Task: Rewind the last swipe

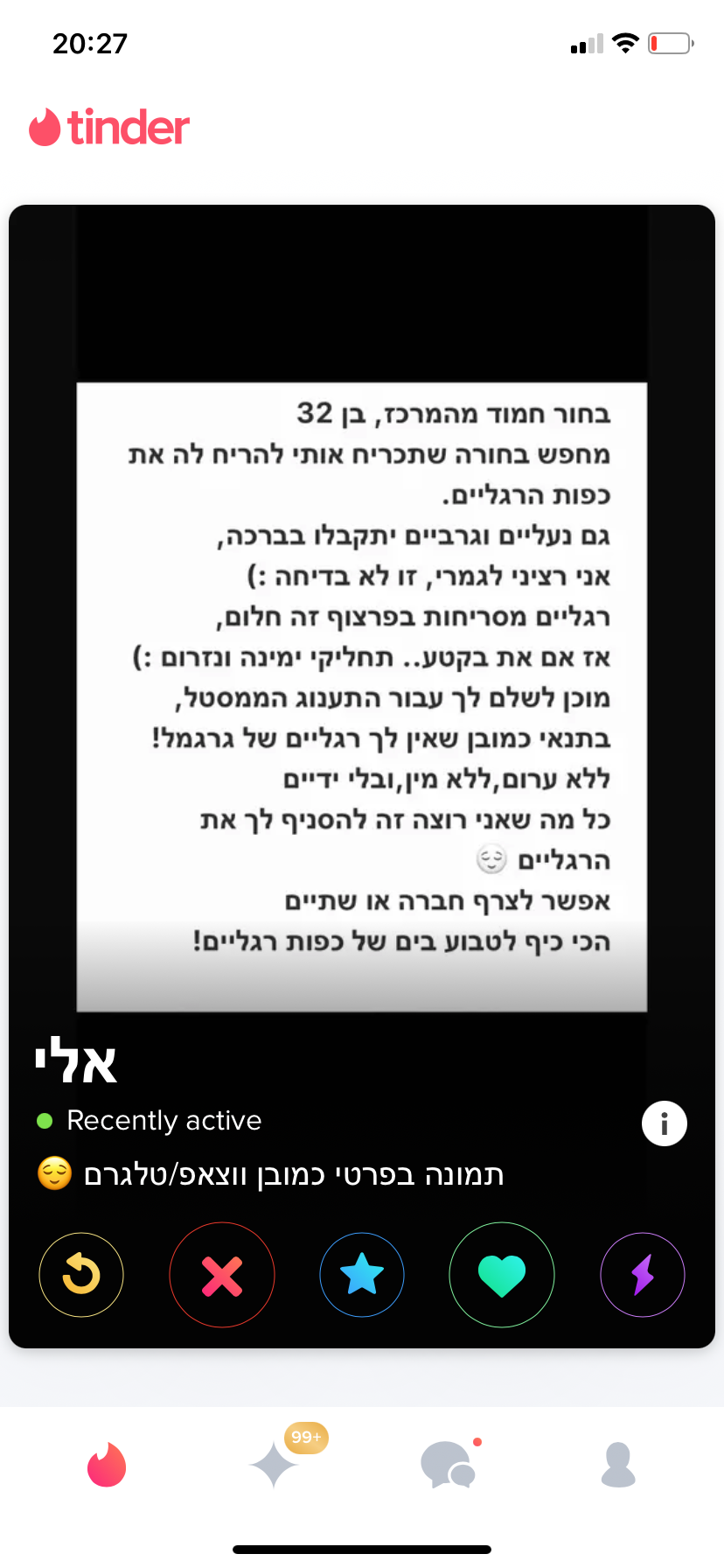Action: (81, 1275)
